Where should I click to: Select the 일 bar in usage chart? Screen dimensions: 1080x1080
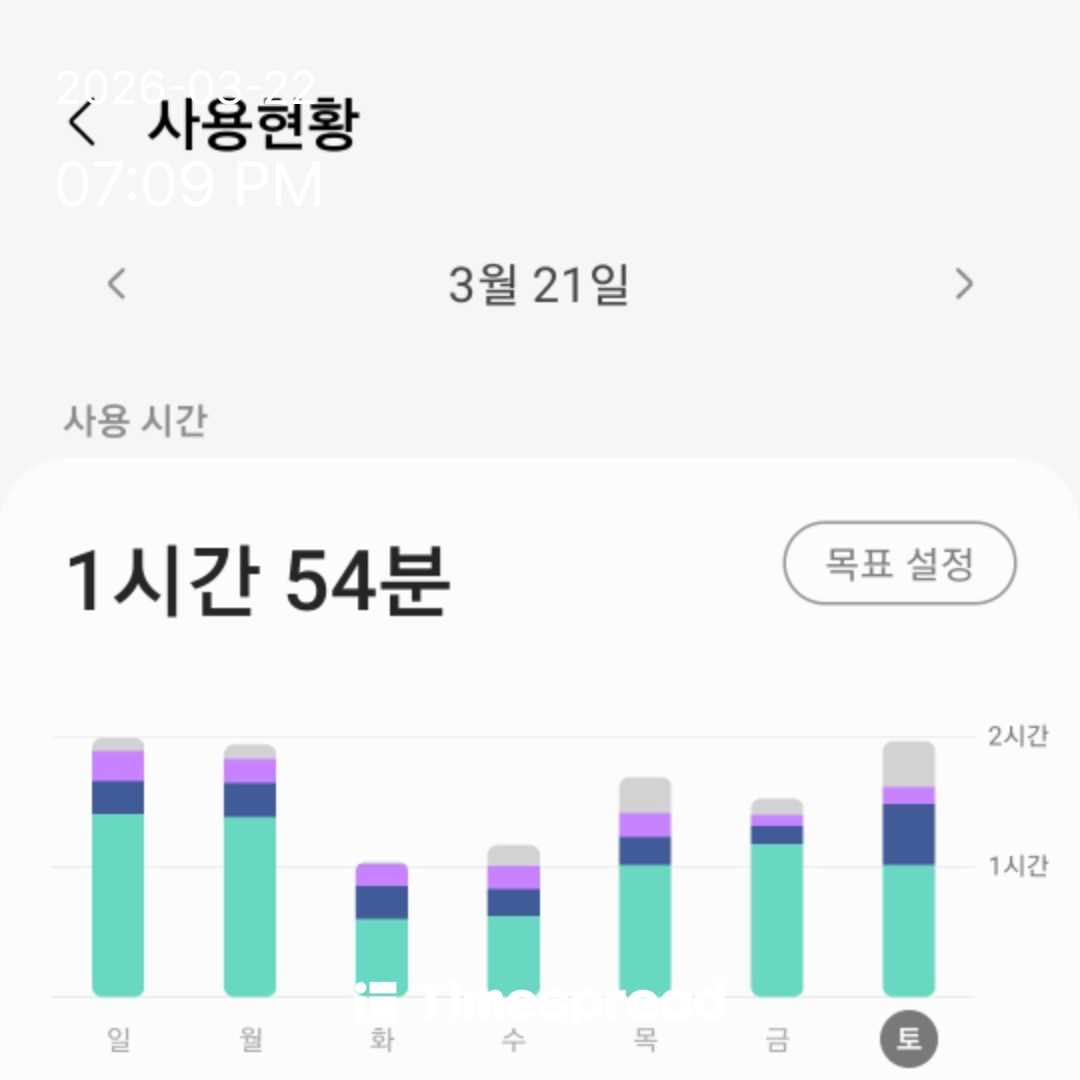(118, 868)
